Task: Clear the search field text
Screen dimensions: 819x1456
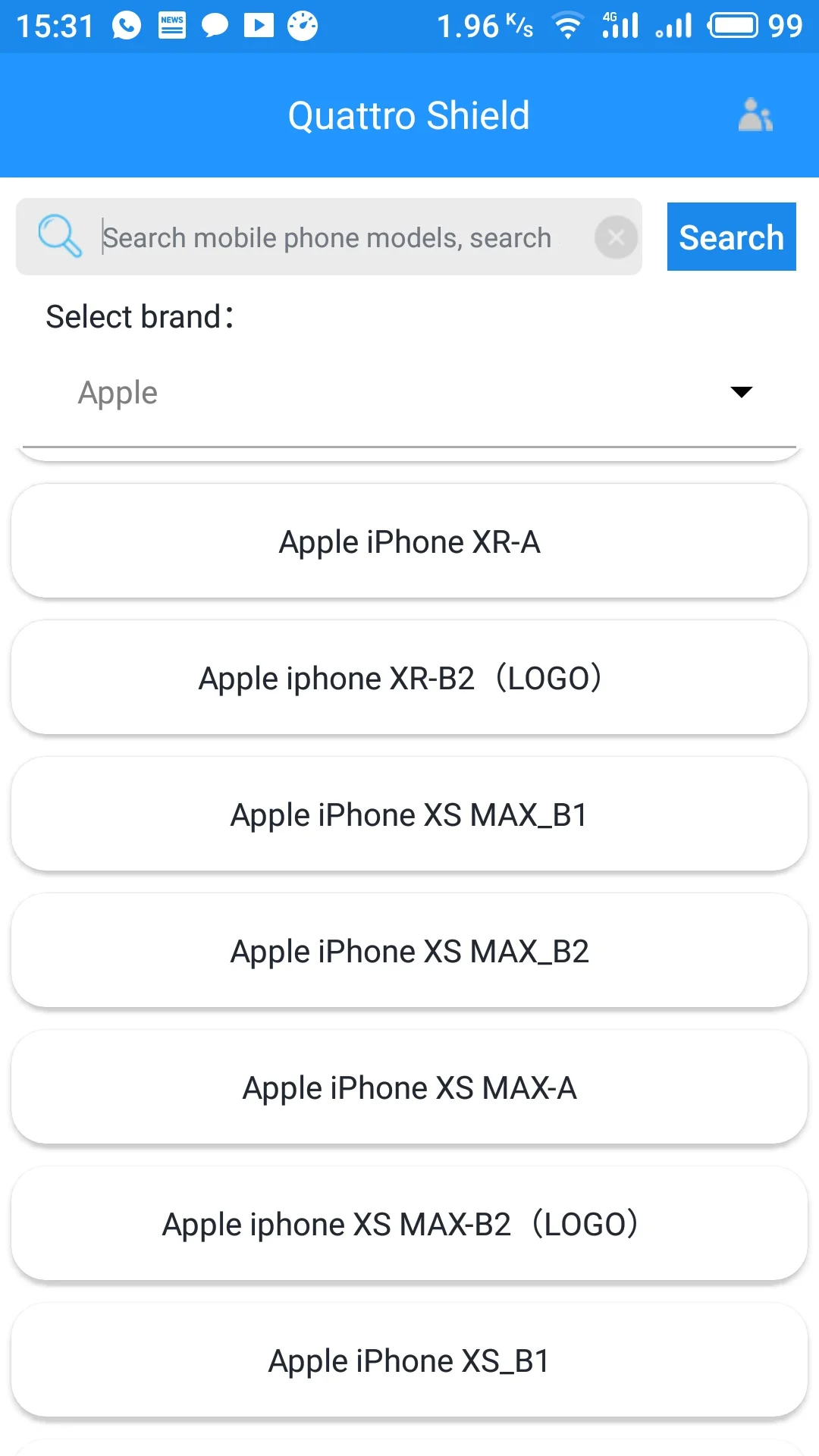Action: pos(616,237)
